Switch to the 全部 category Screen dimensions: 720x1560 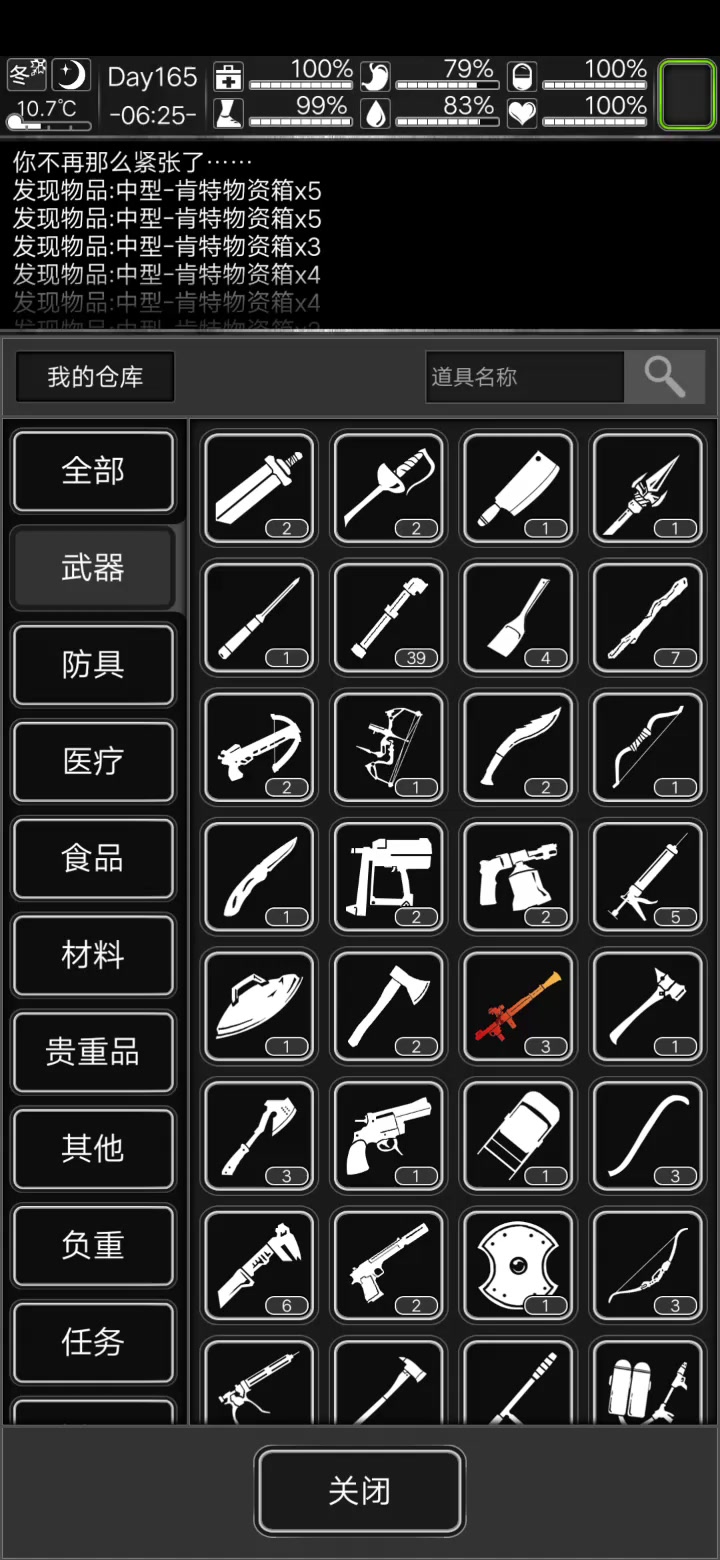coord(93,470)
